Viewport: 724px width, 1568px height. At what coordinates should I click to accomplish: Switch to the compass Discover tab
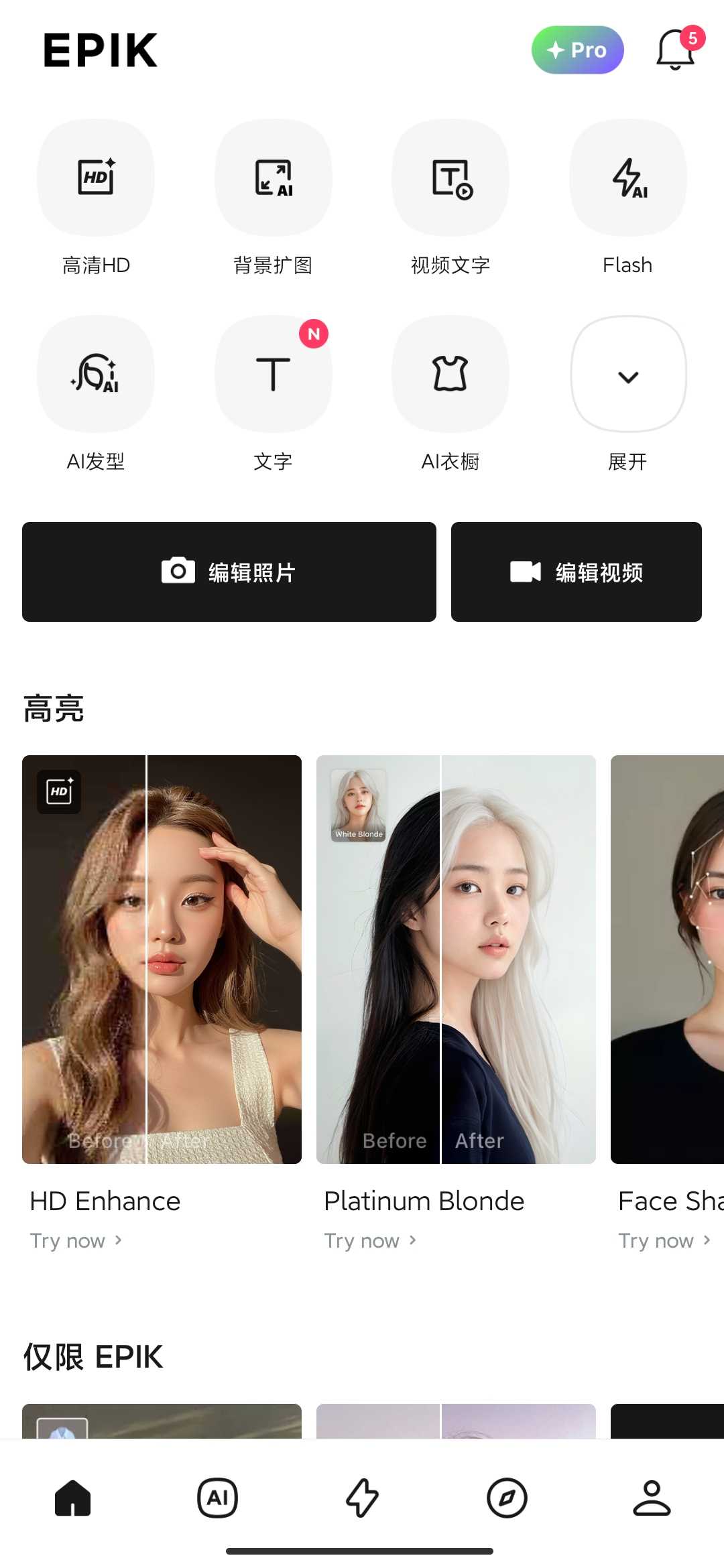507,1498
